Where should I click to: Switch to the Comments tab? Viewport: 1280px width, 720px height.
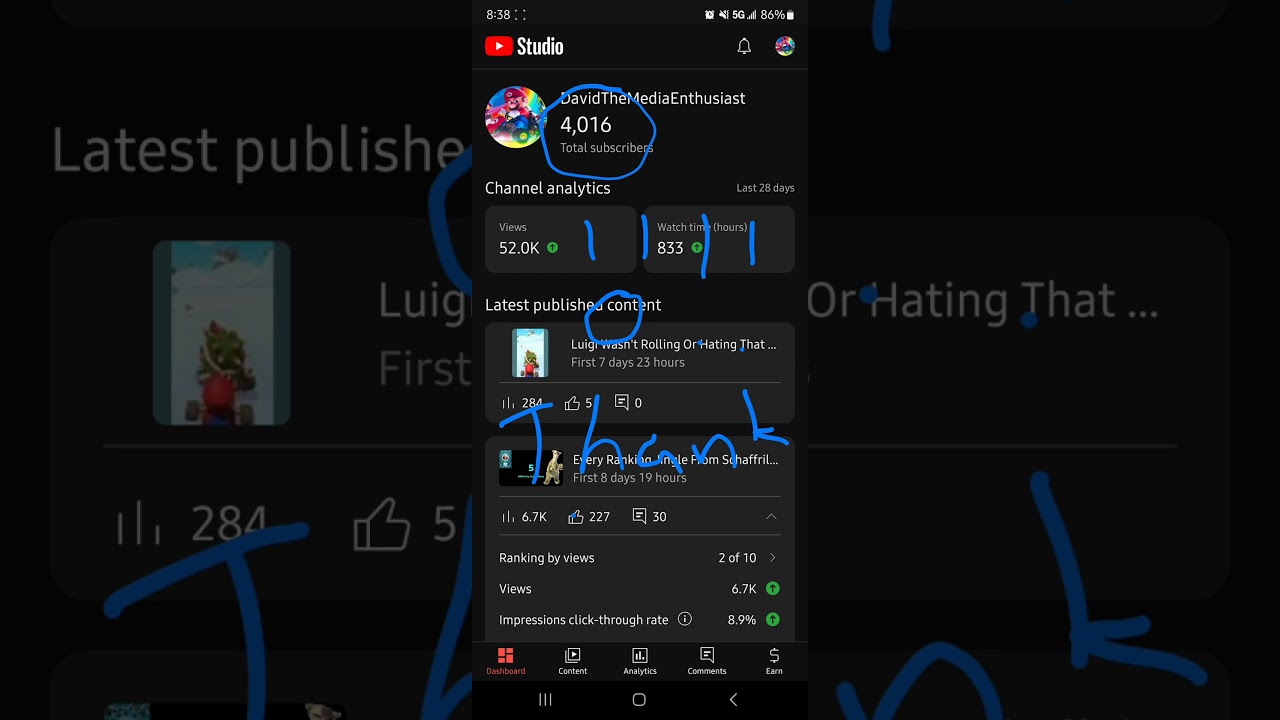(x=707, y=661)
